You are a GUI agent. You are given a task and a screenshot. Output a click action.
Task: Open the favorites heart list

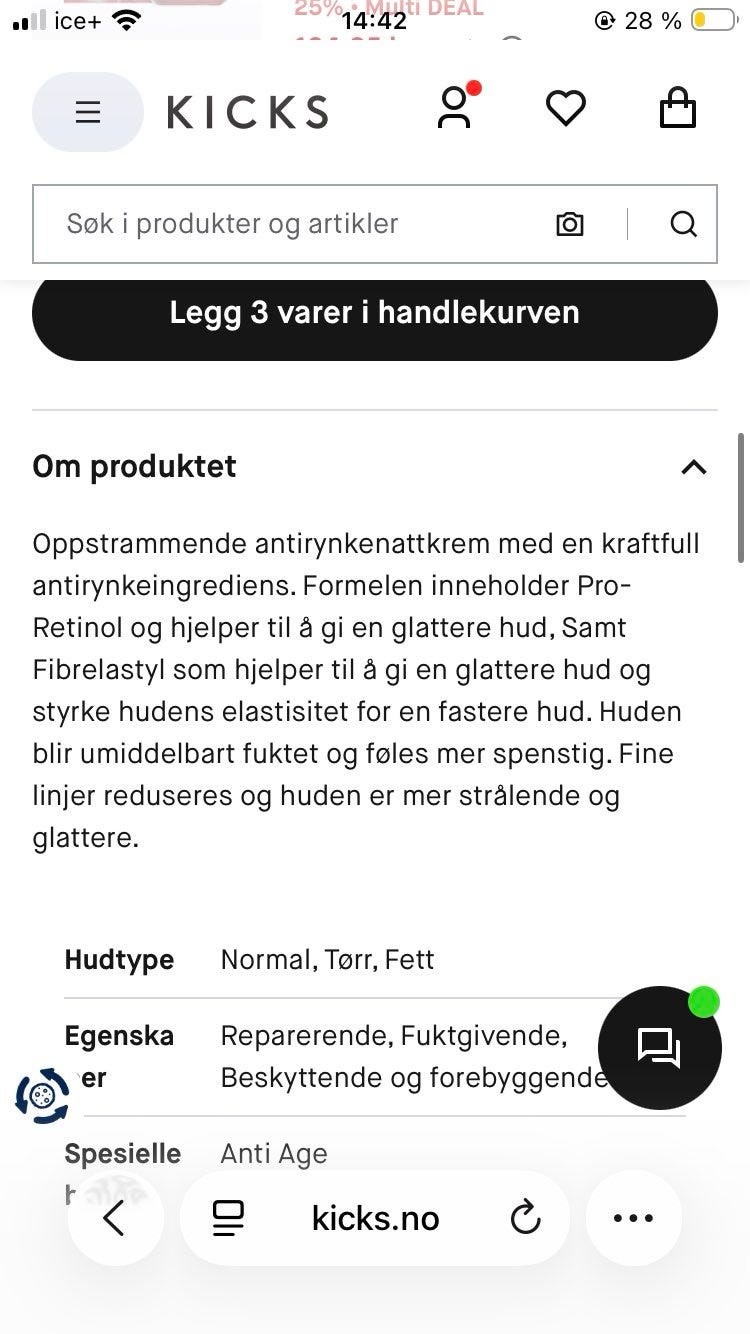click(566, 109)
